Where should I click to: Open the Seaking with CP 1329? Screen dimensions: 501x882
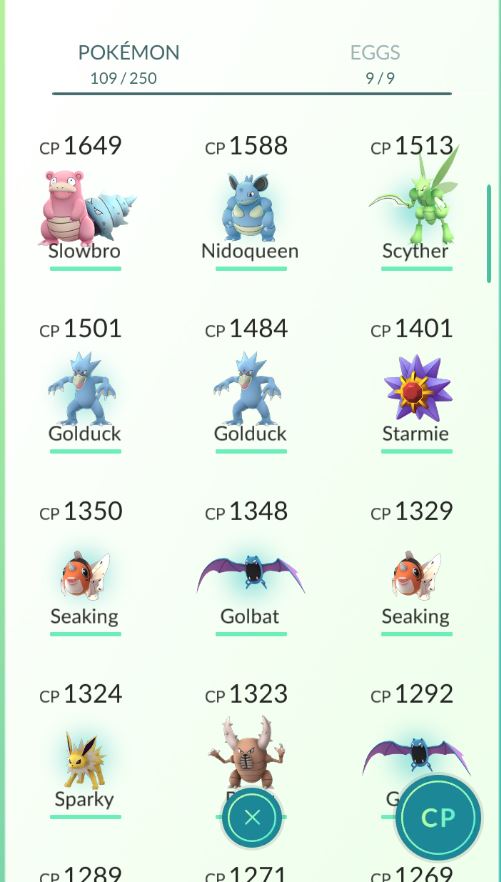tap(416, 569)
